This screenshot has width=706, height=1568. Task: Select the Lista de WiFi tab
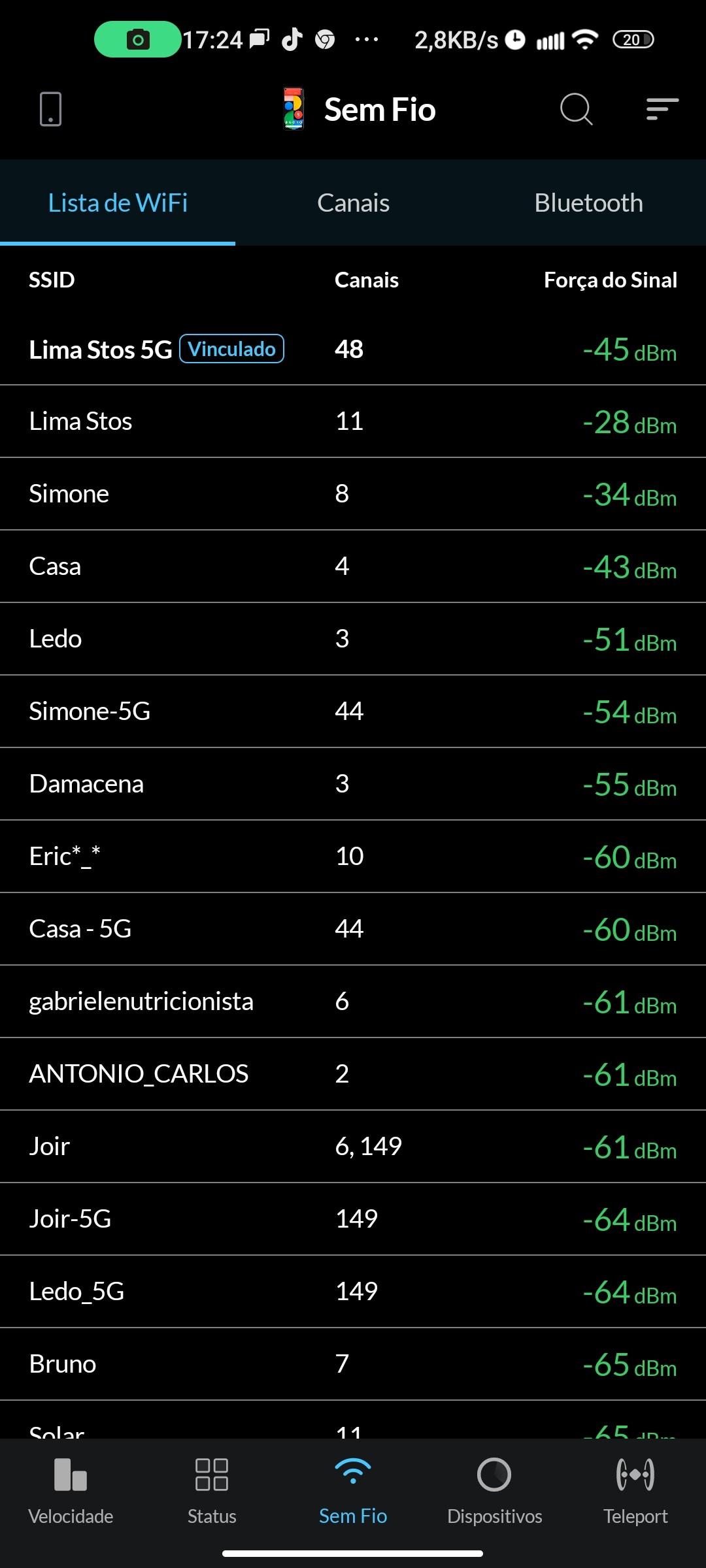click(x=118, y=203)
